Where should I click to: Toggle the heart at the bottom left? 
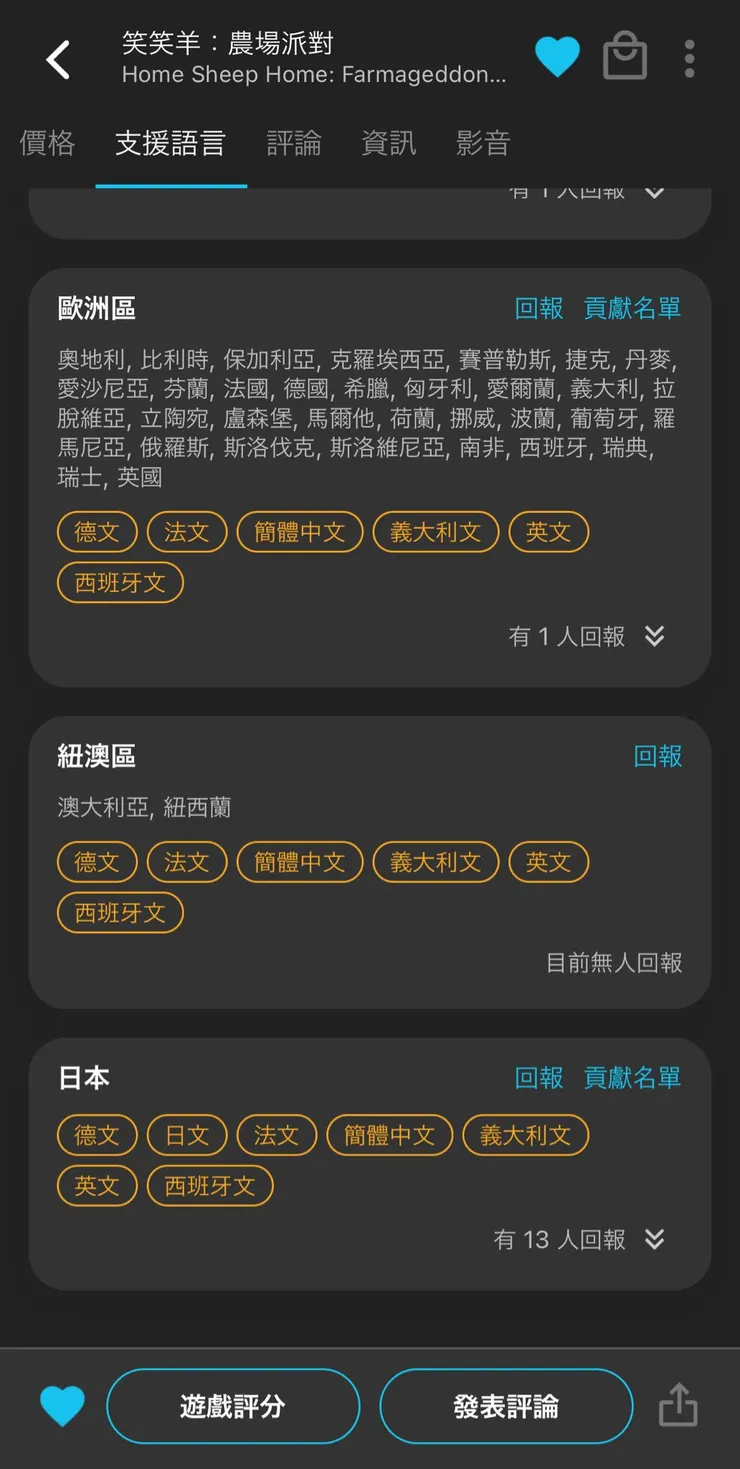point(63,1405)
